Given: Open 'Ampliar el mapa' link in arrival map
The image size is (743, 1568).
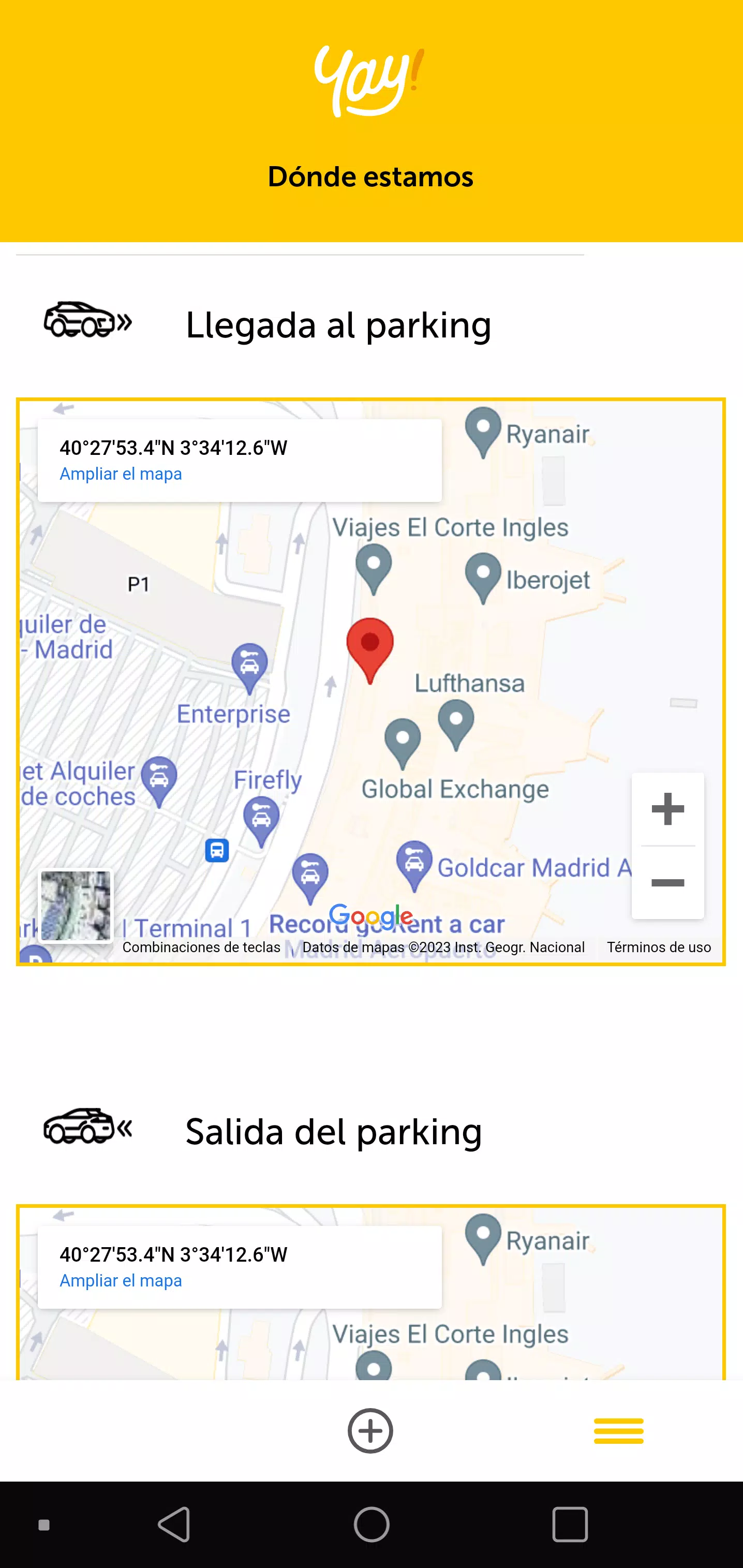Looking at the screenshot, I should [121, 474].
